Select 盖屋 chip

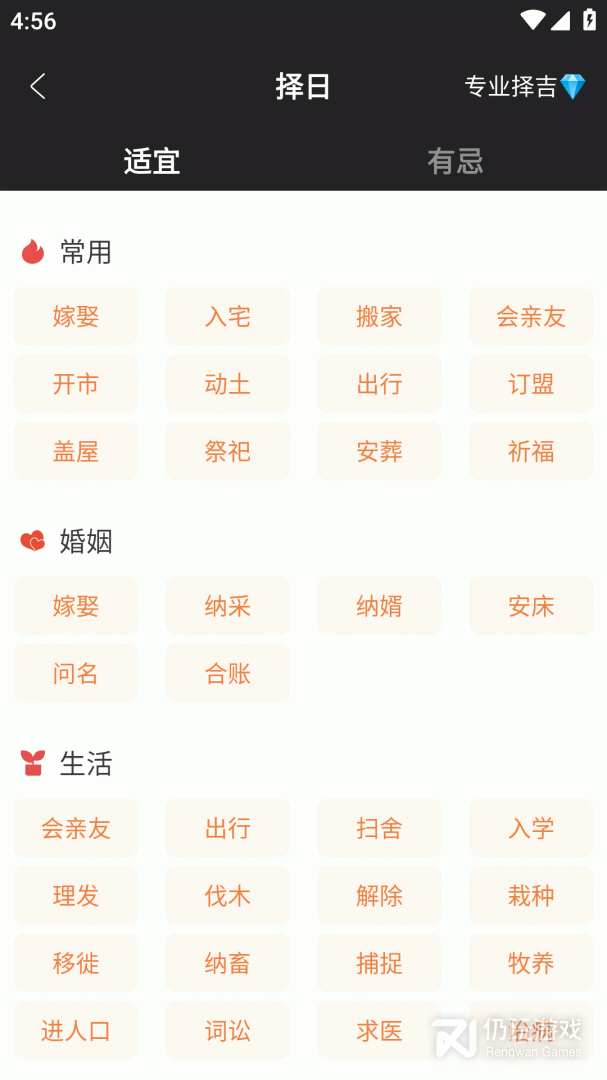coord(76,452)
